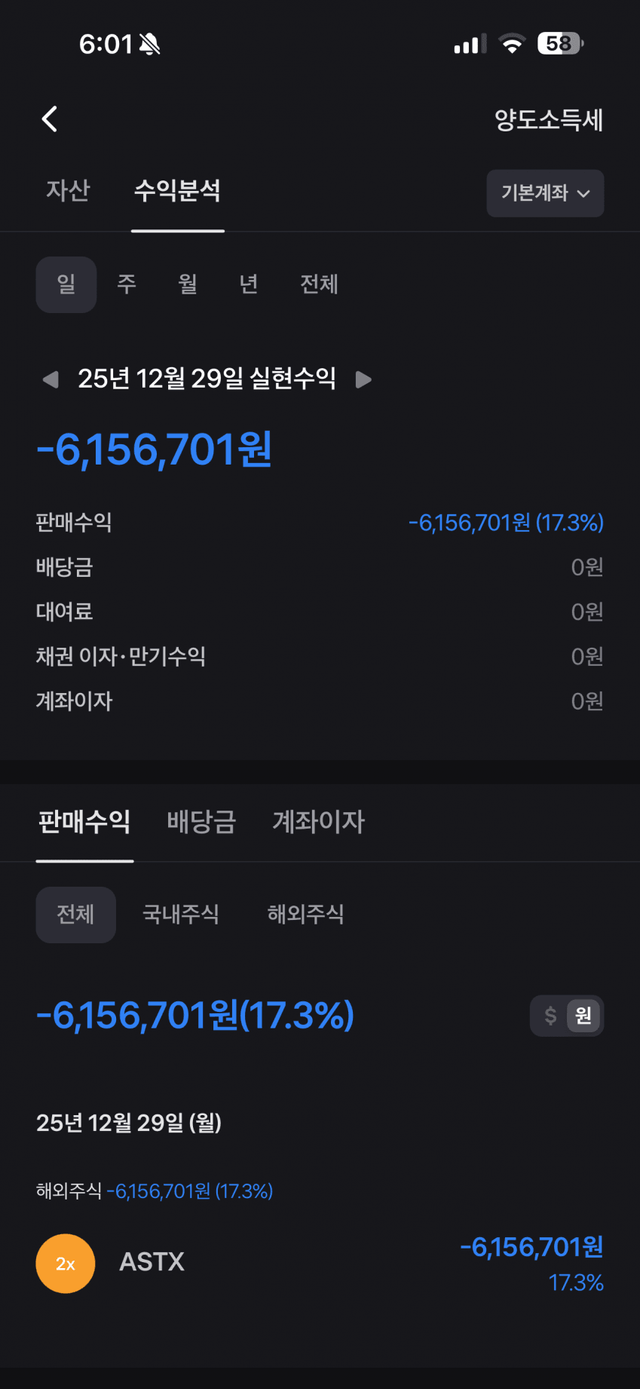Select the 전체 period filter next to 년
Screen dimensions: 640x1389
(x=319, y=284)
